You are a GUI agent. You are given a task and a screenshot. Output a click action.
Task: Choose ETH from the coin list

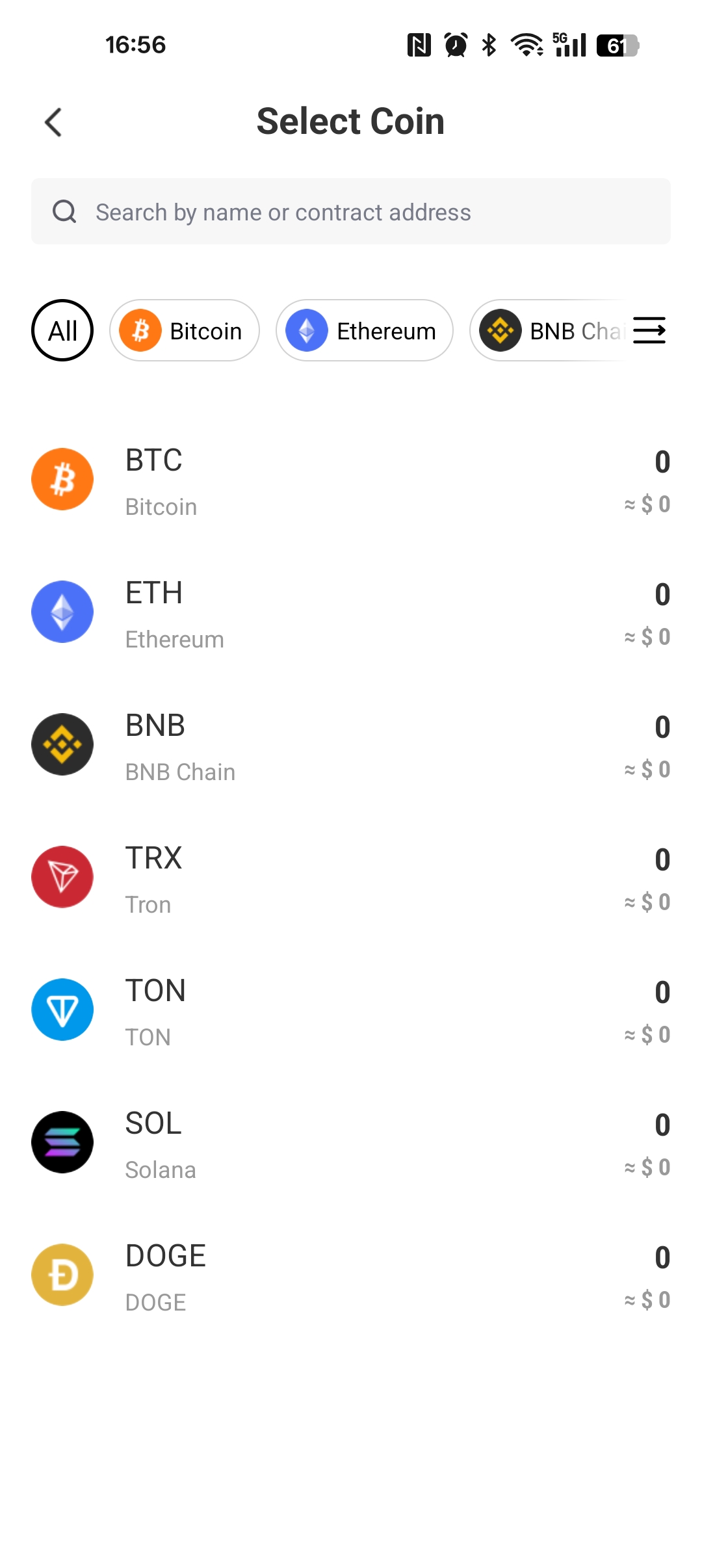351,612
